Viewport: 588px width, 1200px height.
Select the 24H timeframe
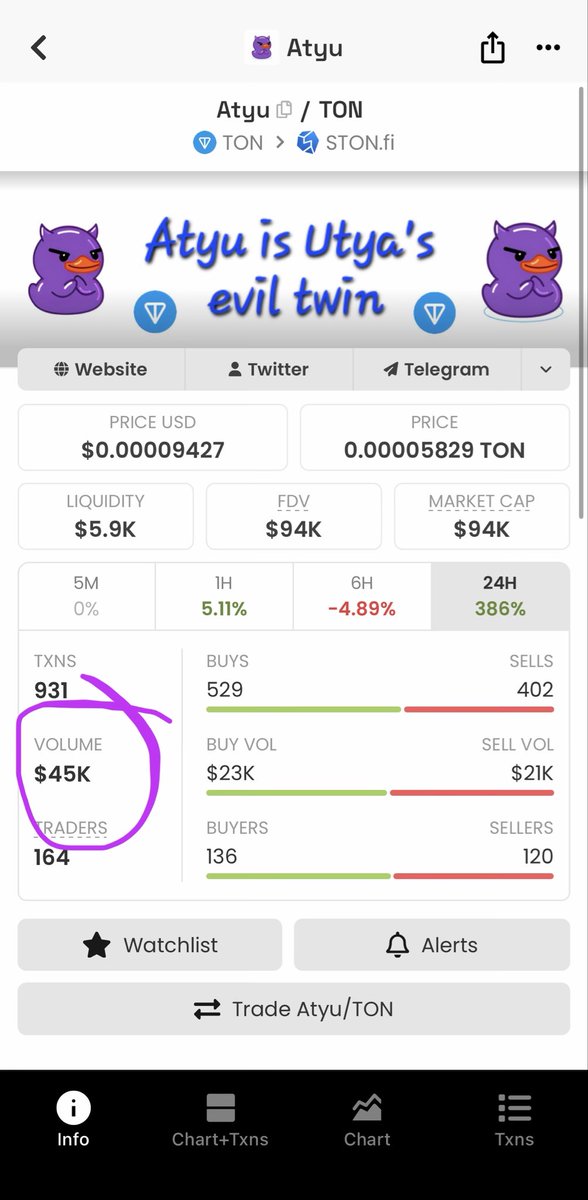500,596
